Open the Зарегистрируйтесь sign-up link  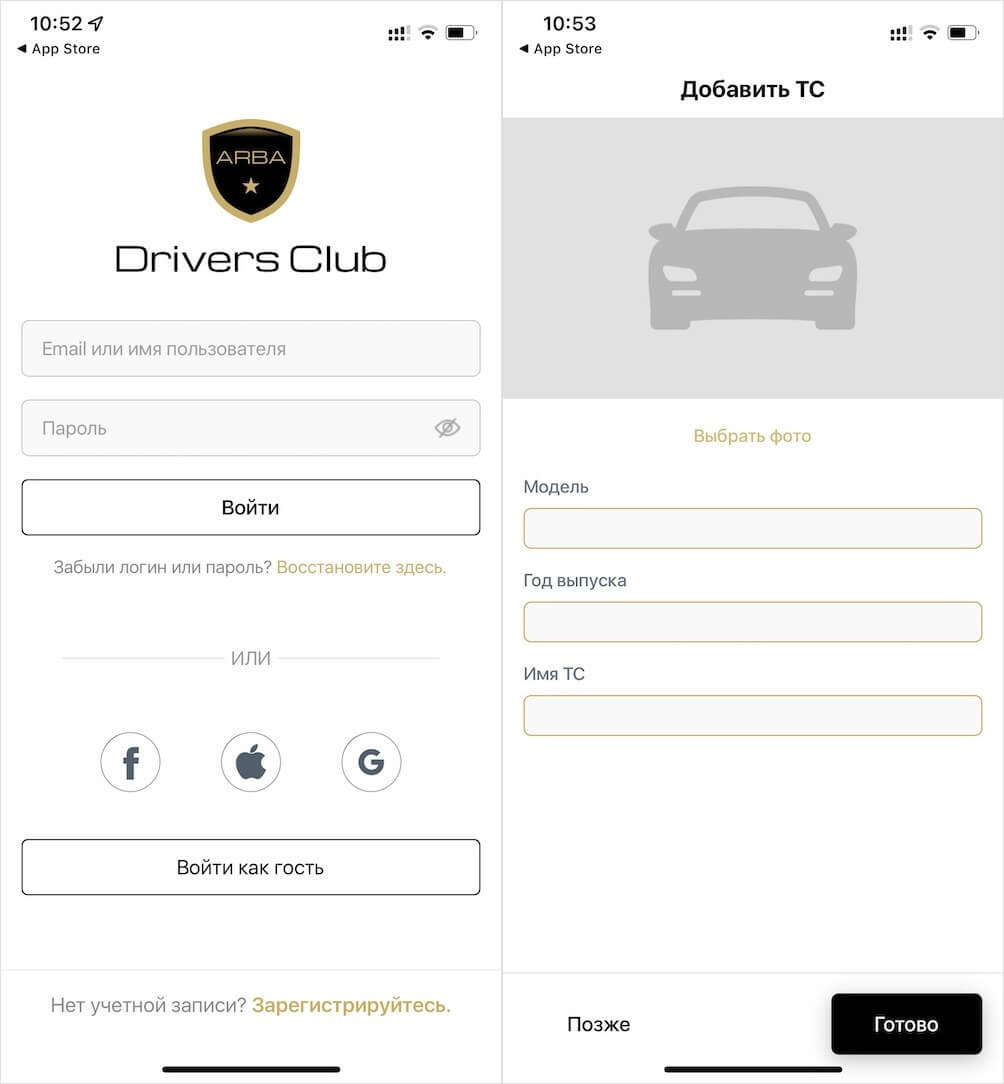click(351, 1005)
